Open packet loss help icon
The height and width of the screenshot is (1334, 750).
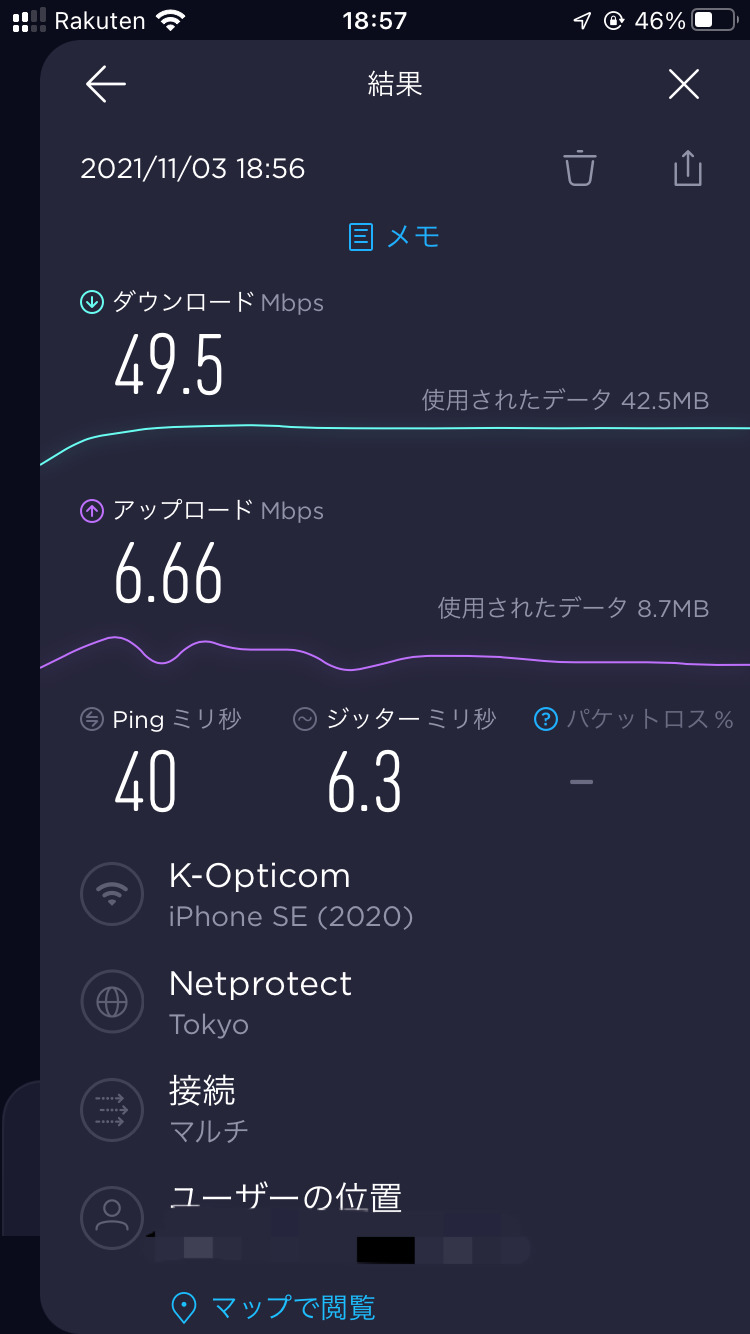pyautogui.click(x=546, y=719)
